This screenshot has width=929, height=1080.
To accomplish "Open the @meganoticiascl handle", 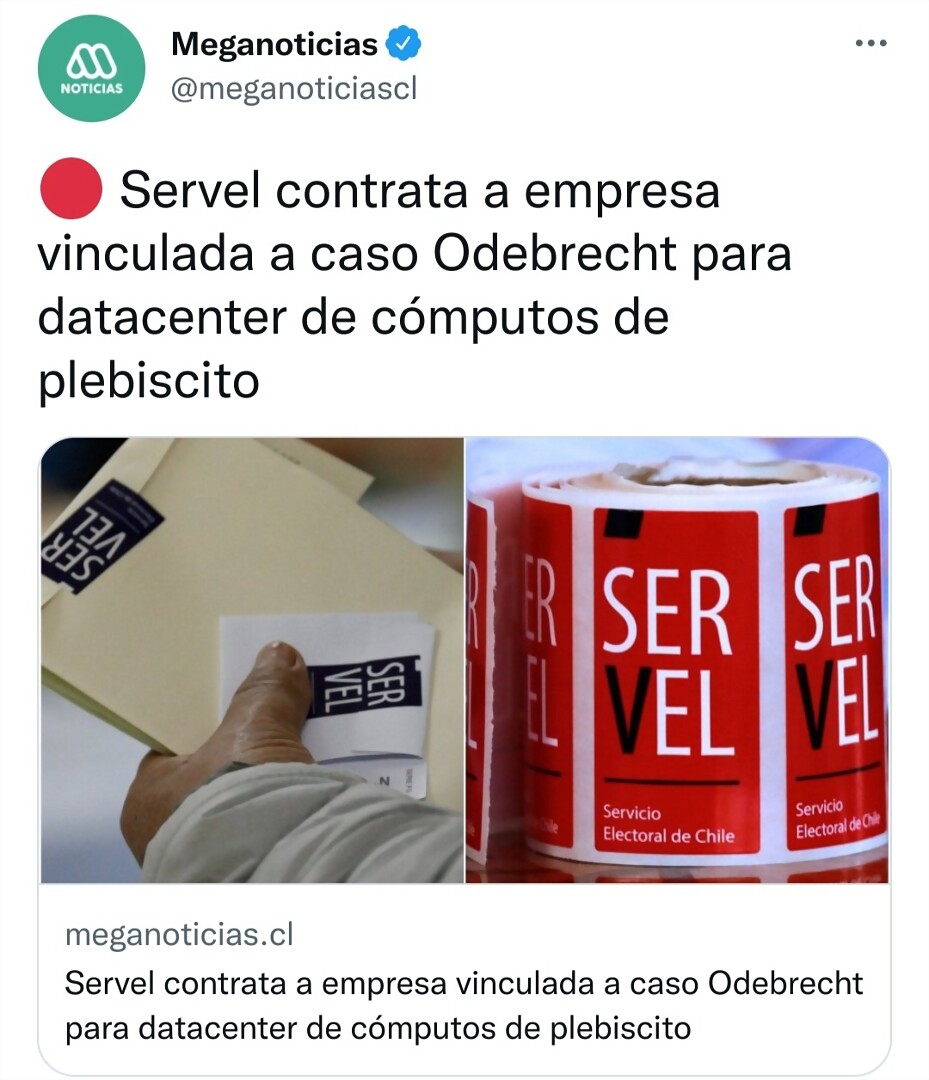I will [294, 89].
